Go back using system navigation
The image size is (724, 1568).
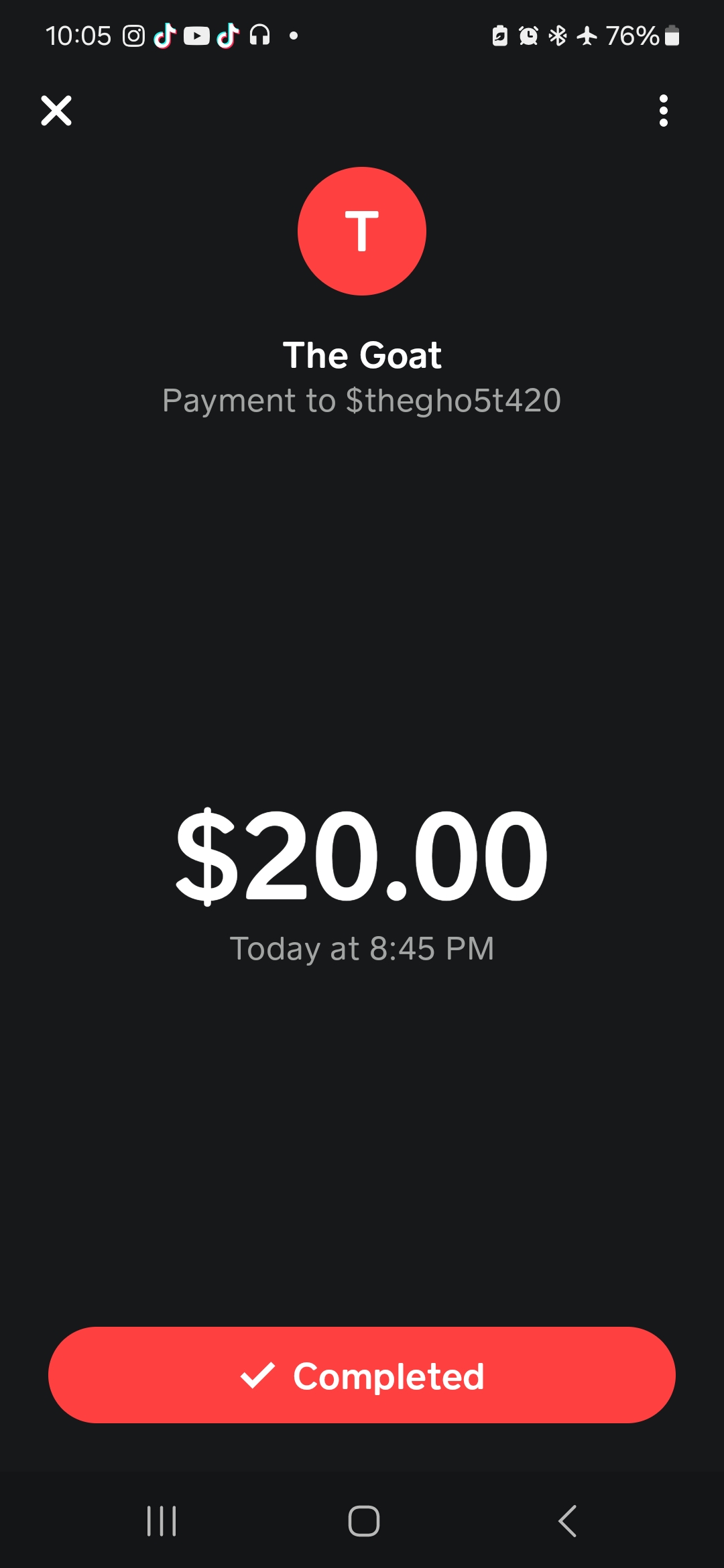[567, 1521]
